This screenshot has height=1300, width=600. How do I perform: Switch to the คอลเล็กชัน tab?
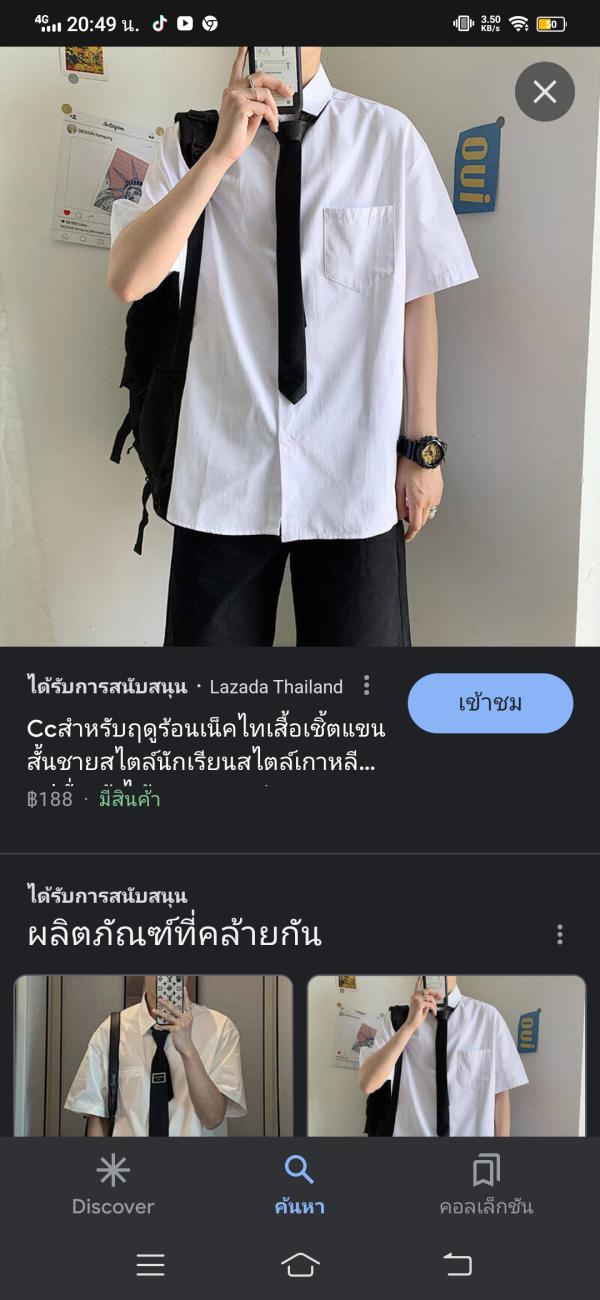pos(486,1185)
